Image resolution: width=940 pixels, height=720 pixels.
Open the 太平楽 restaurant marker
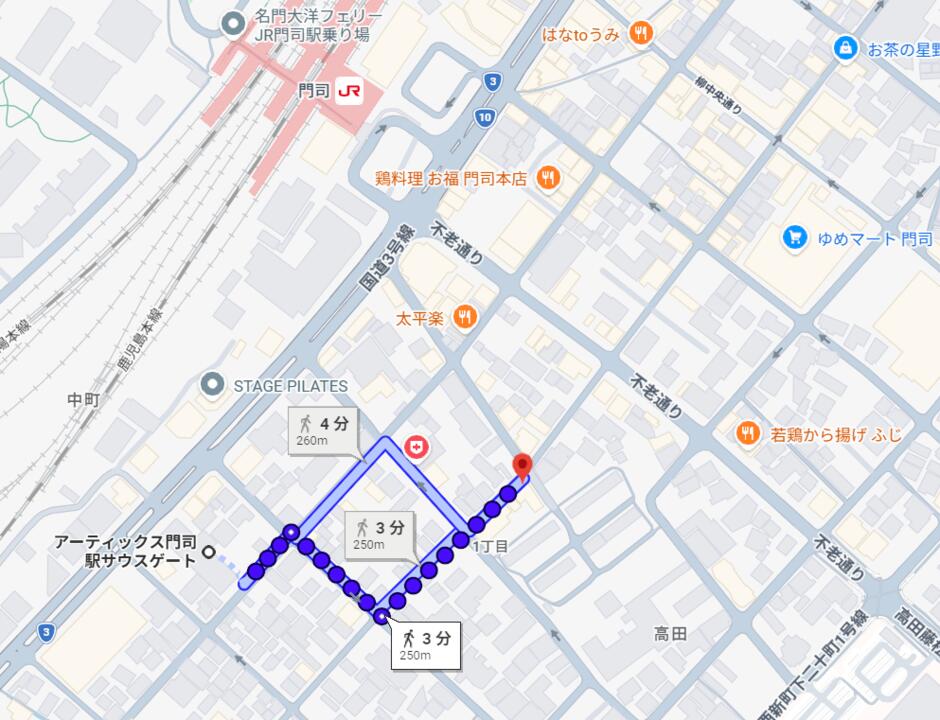pos(465,318)
